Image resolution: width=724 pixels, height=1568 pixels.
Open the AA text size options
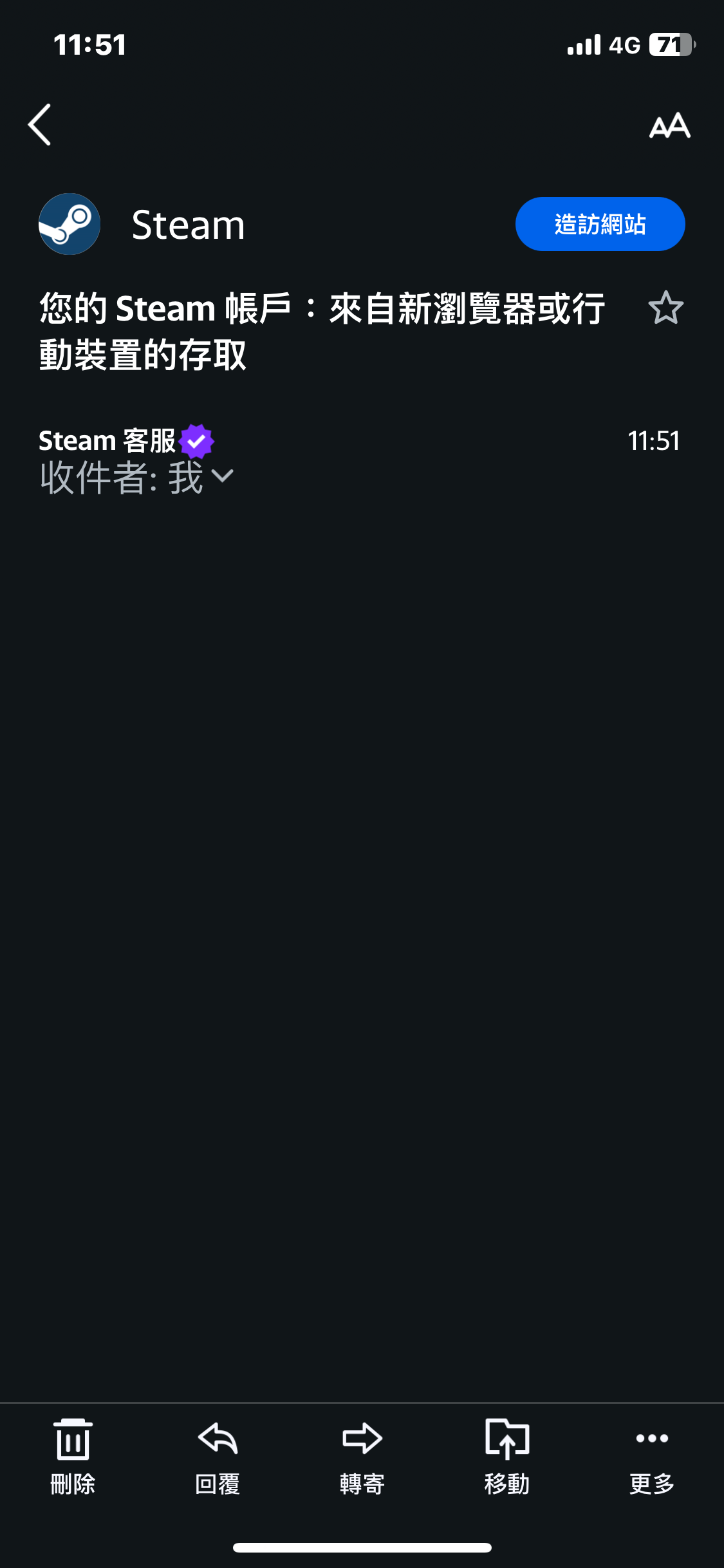click(x=669, y=126)
